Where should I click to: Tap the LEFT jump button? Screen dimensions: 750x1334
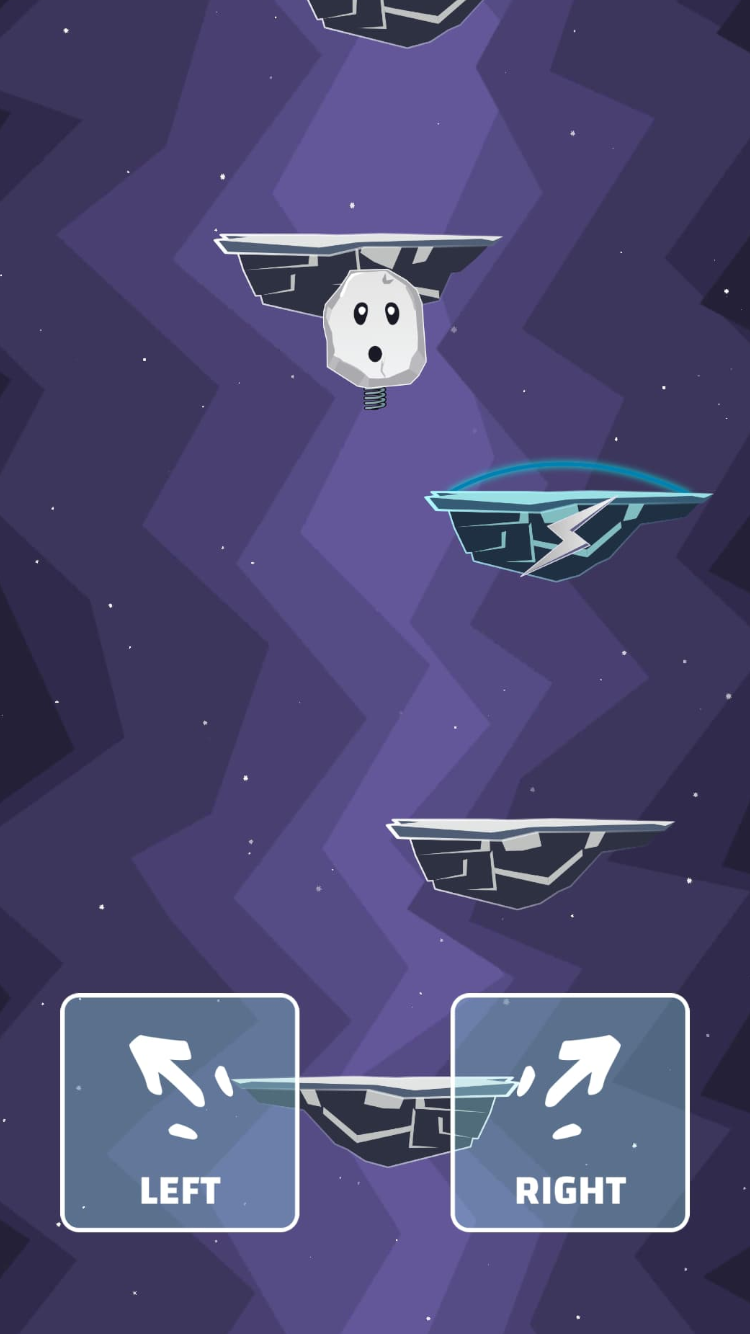[x=180, y=1112]
